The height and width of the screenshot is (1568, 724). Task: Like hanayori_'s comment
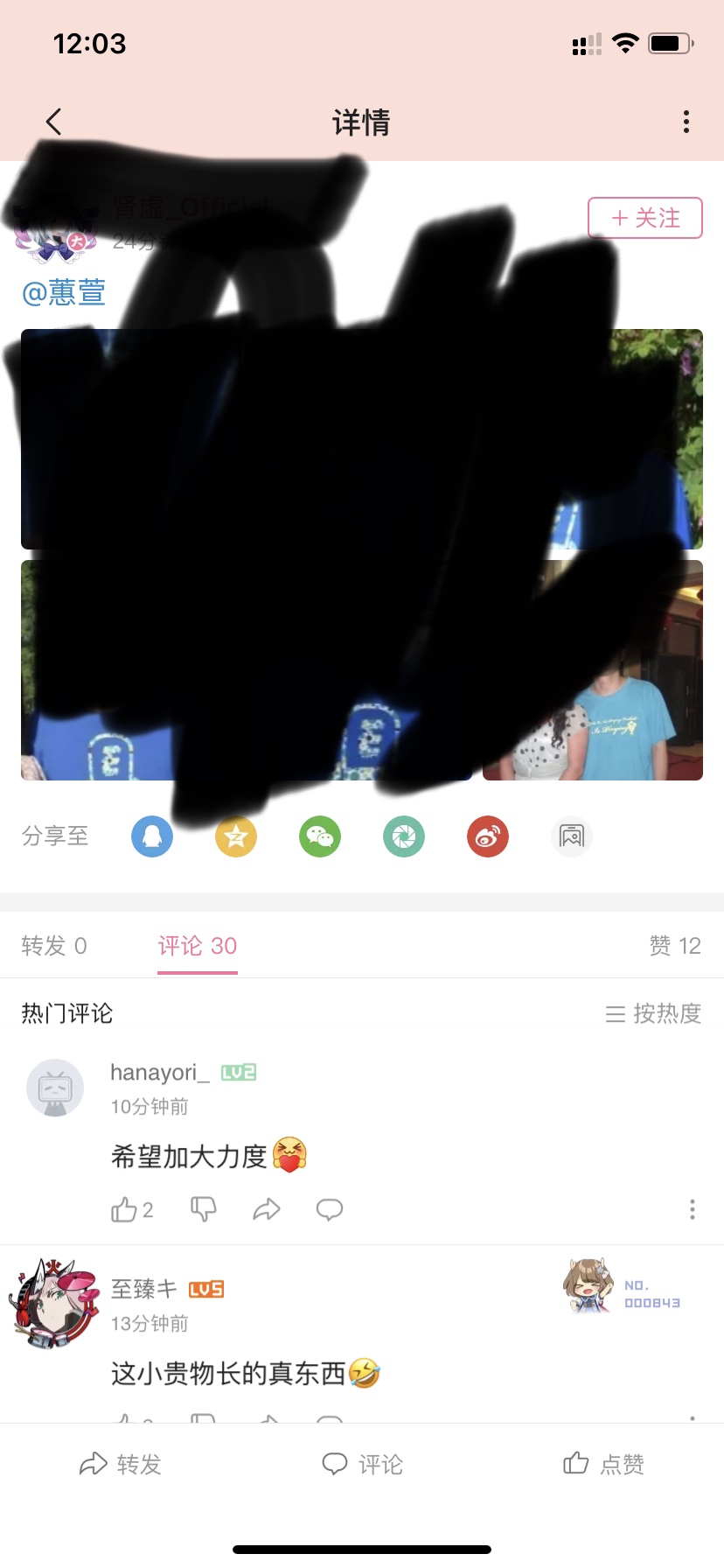click(x=124, y=1209)
